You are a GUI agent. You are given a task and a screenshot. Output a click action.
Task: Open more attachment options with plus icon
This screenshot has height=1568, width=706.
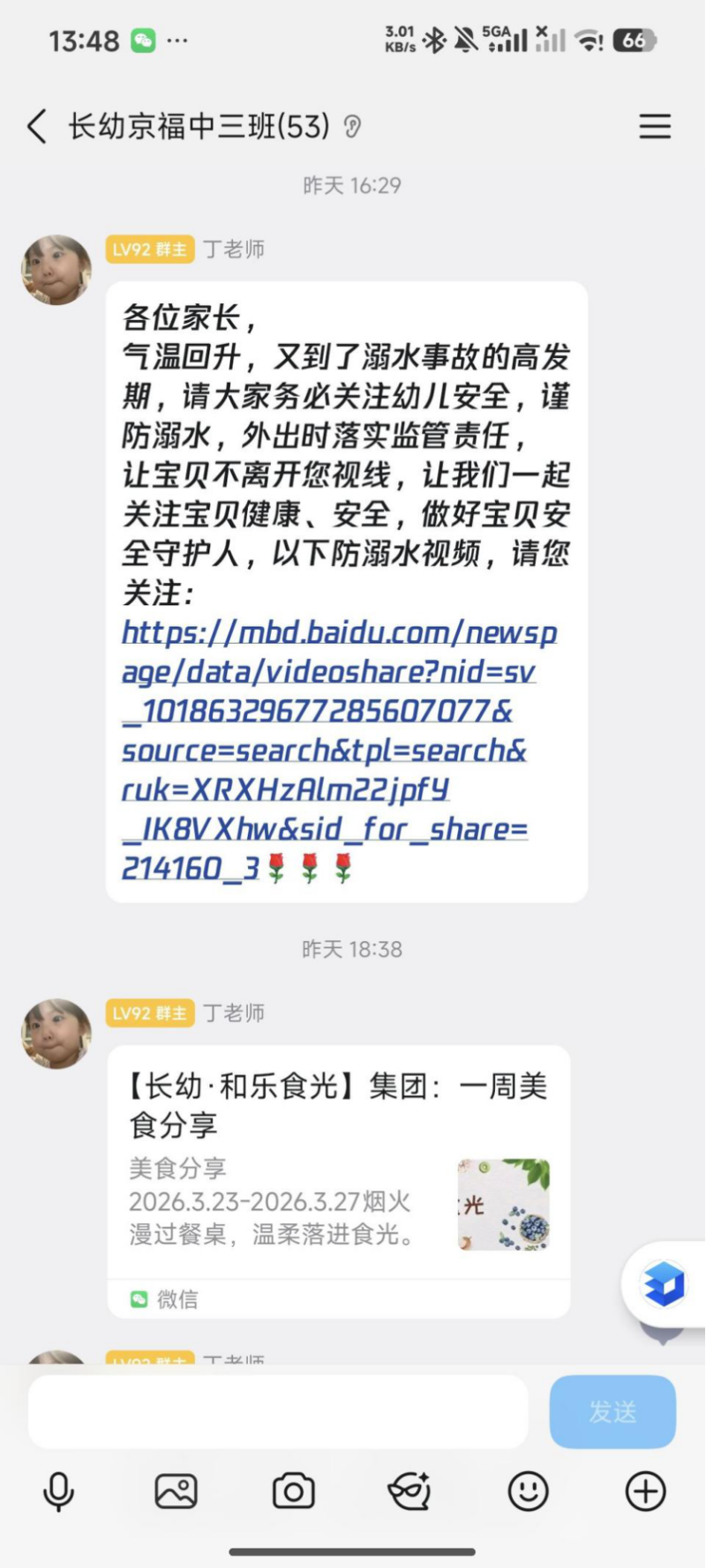pyautogui.click(x=645, y=1492)
